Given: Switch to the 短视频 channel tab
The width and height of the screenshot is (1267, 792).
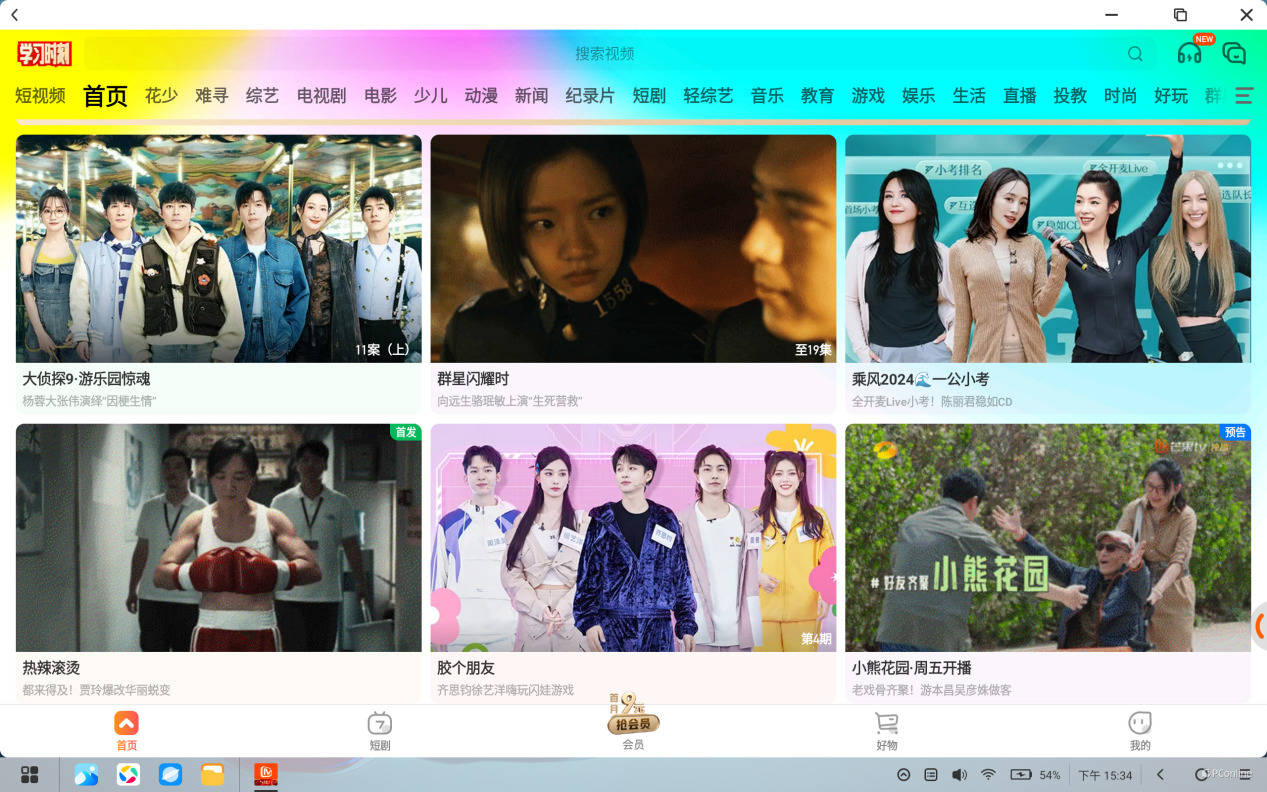Looking at the screenshot, I should pyautogui.click(x=40, y=96).
